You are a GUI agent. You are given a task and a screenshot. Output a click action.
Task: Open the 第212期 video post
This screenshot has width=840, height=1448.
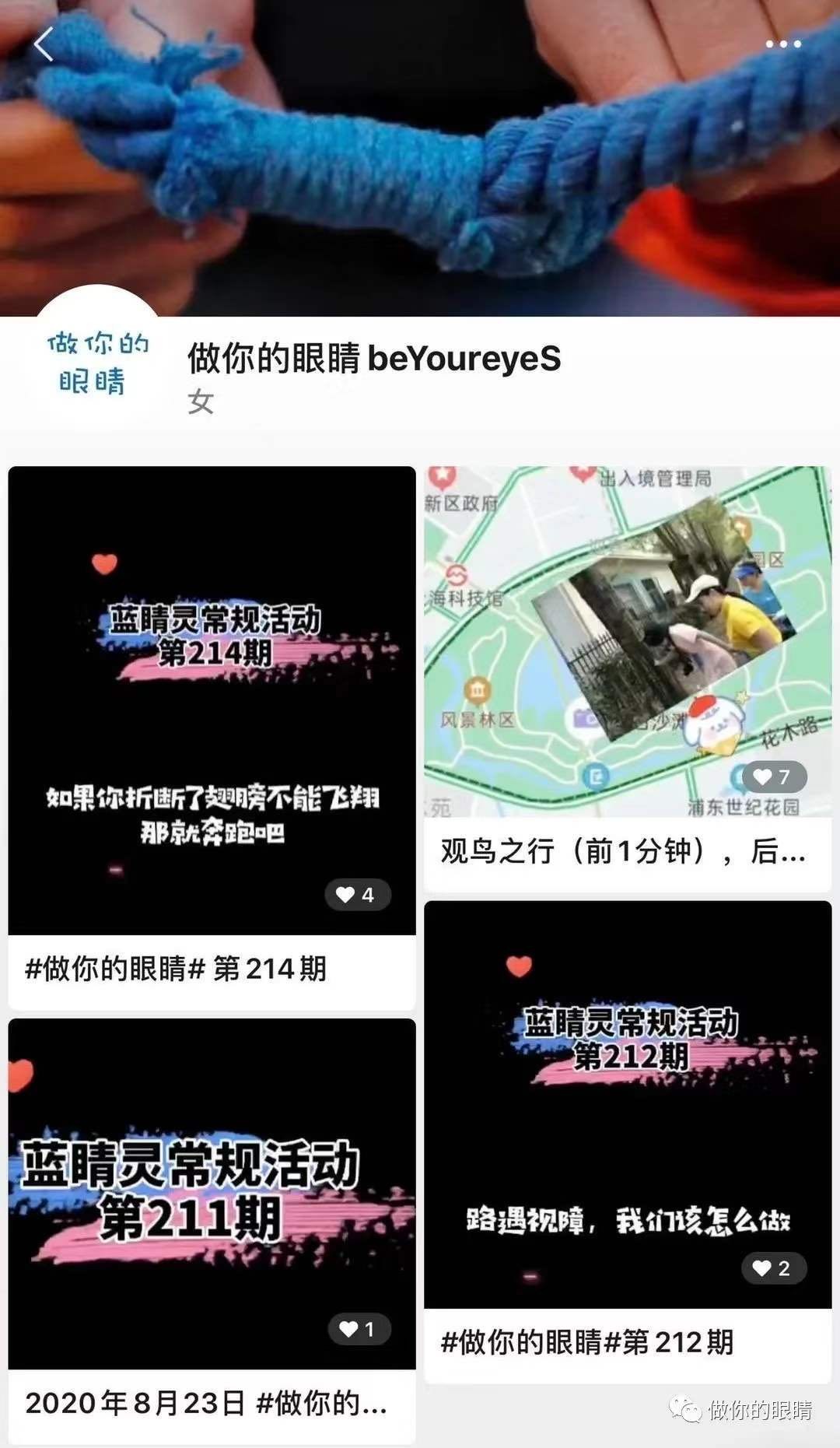point(628,1141)
